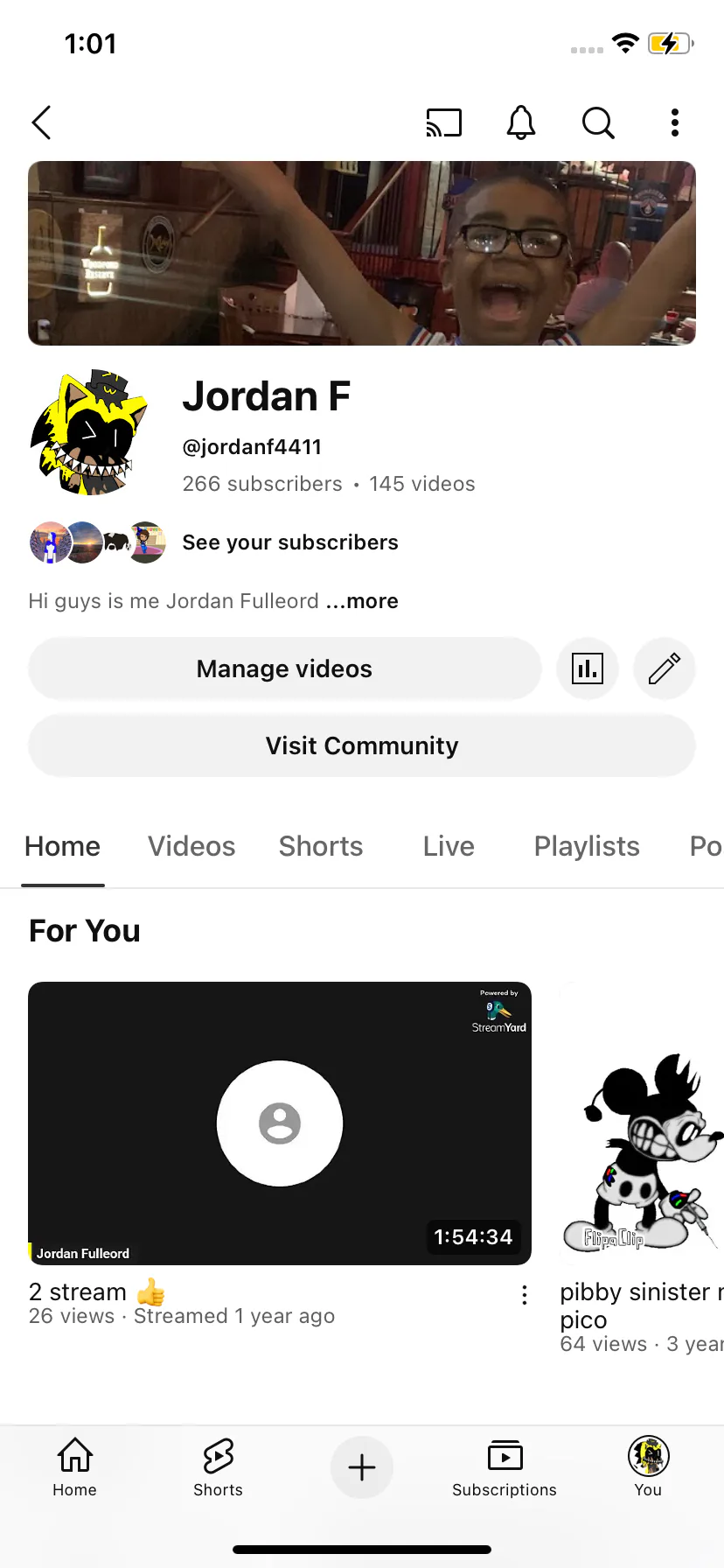Open the cast to device option

pos(443,122)
